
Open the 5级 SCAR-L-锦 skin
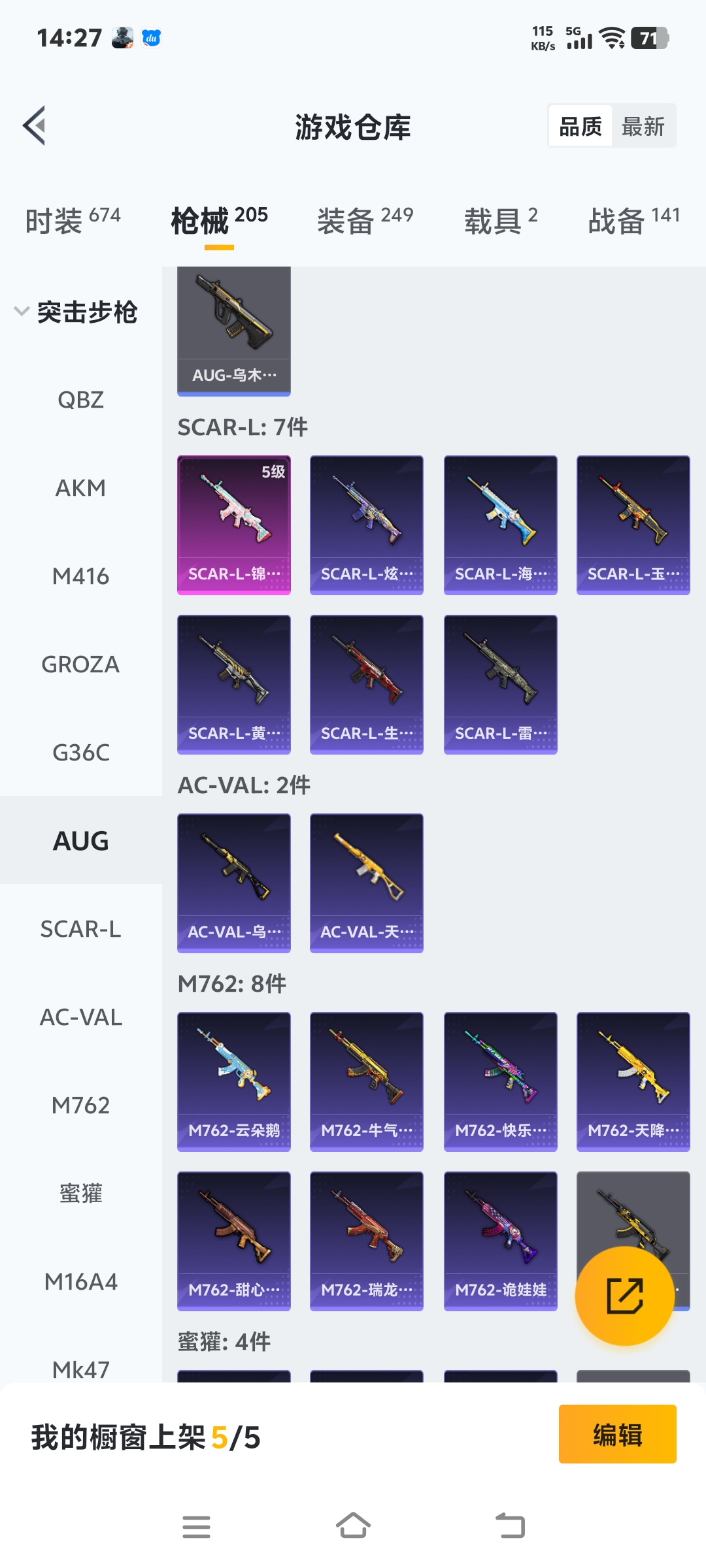[234, 525]
